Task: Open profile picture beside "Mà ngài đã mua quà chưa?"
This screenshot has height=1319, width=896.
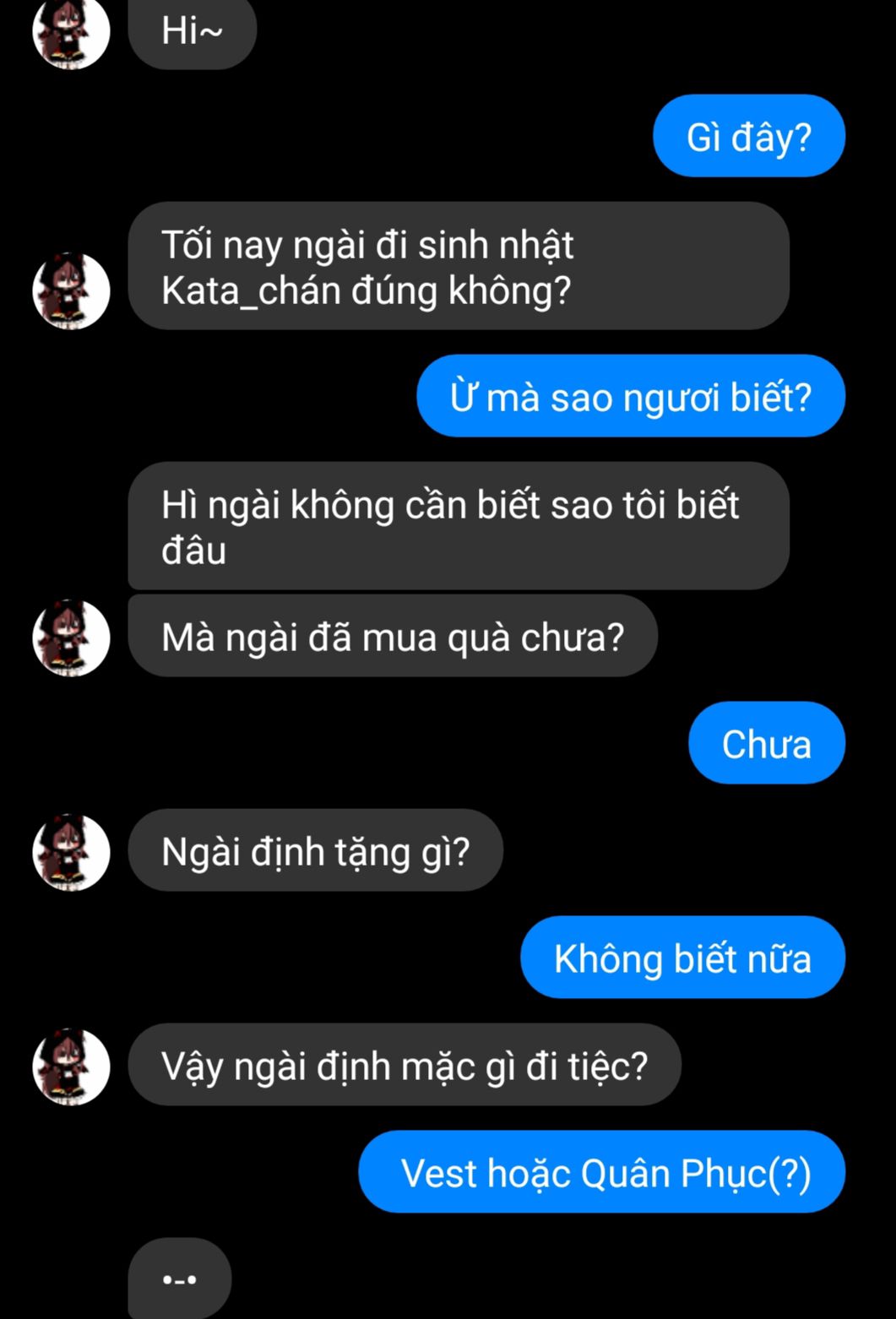Action: (71, 638)
